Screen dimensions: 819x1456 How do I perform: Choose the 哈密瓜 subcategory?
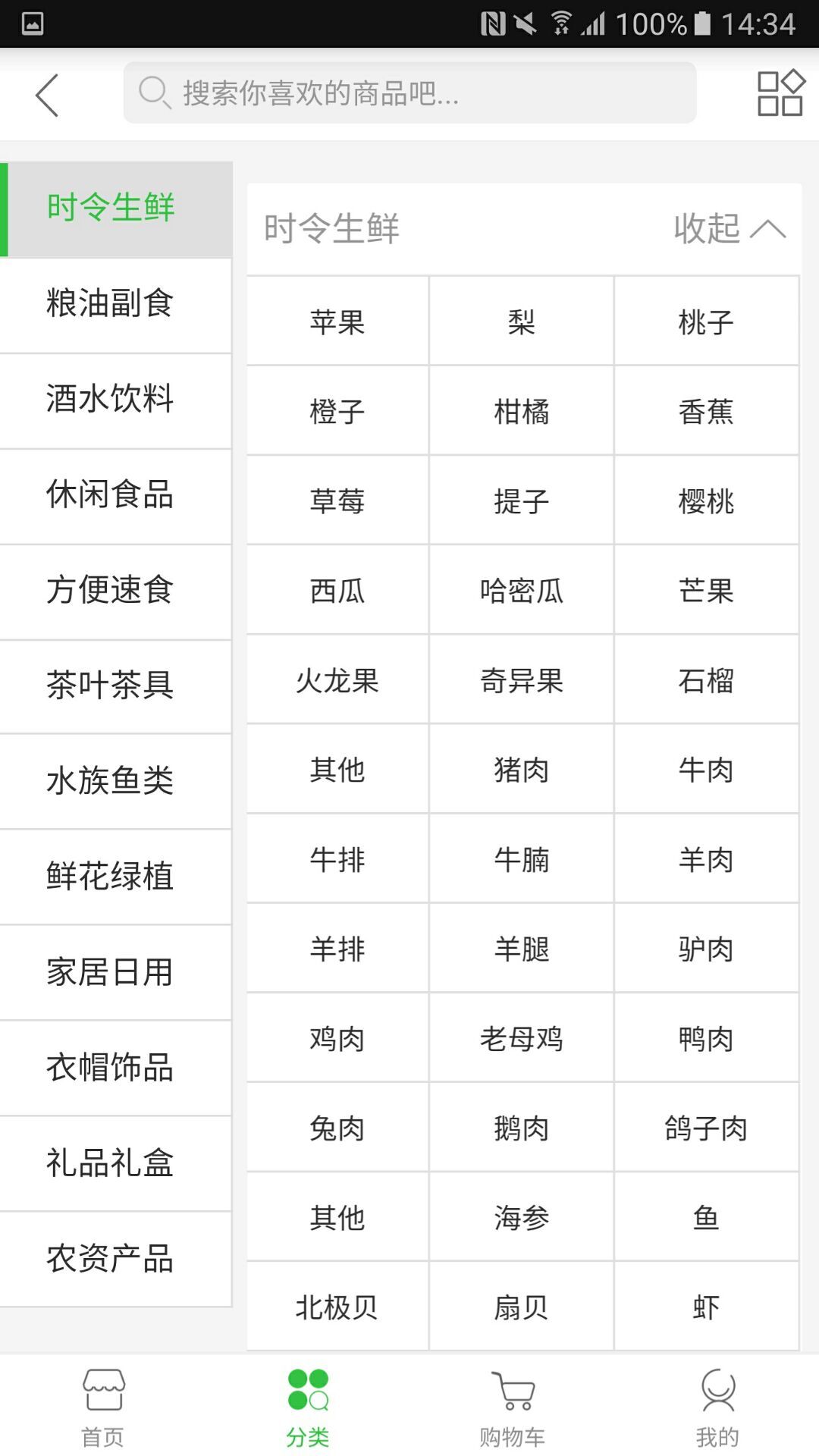click(x=522, y=591)
